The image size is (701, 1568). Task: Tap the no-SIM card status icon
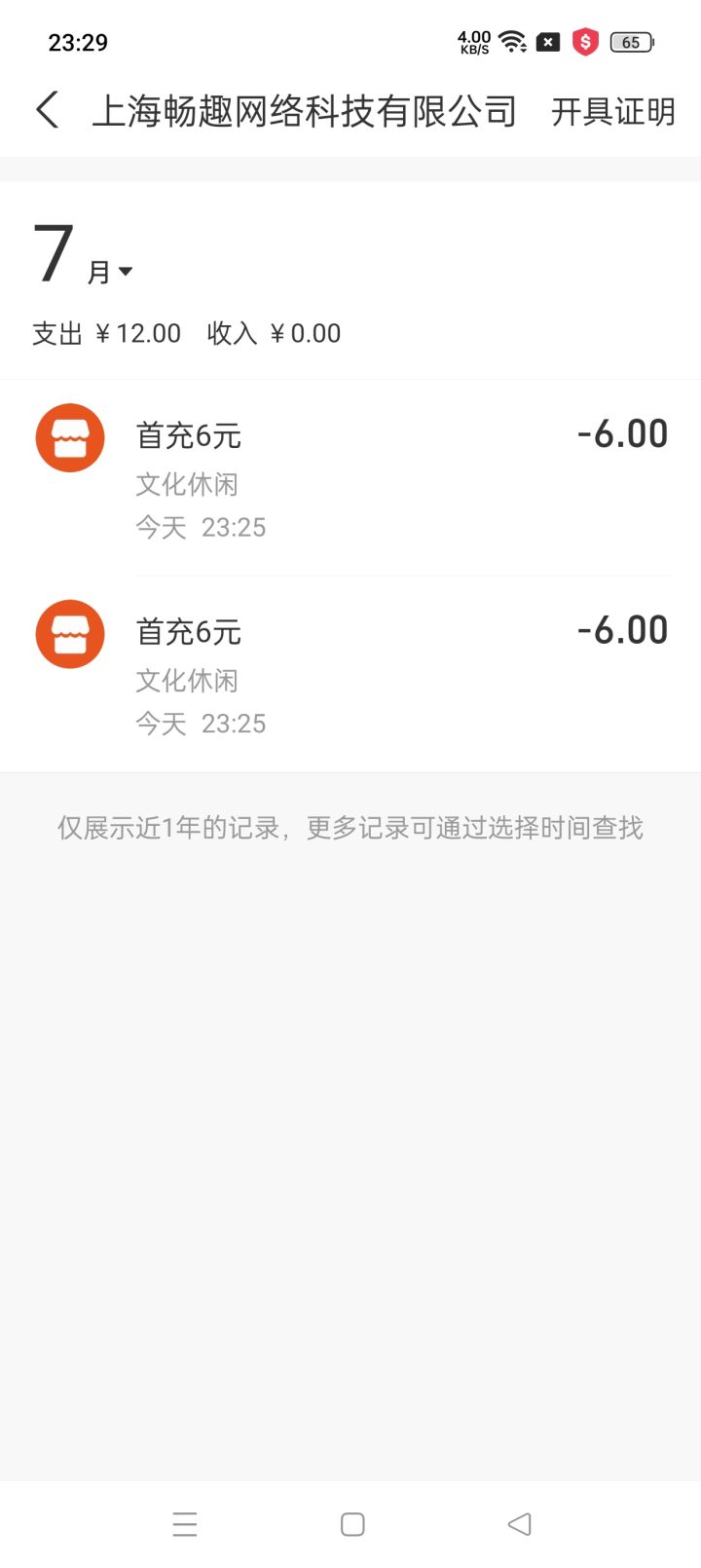point(548,42)
